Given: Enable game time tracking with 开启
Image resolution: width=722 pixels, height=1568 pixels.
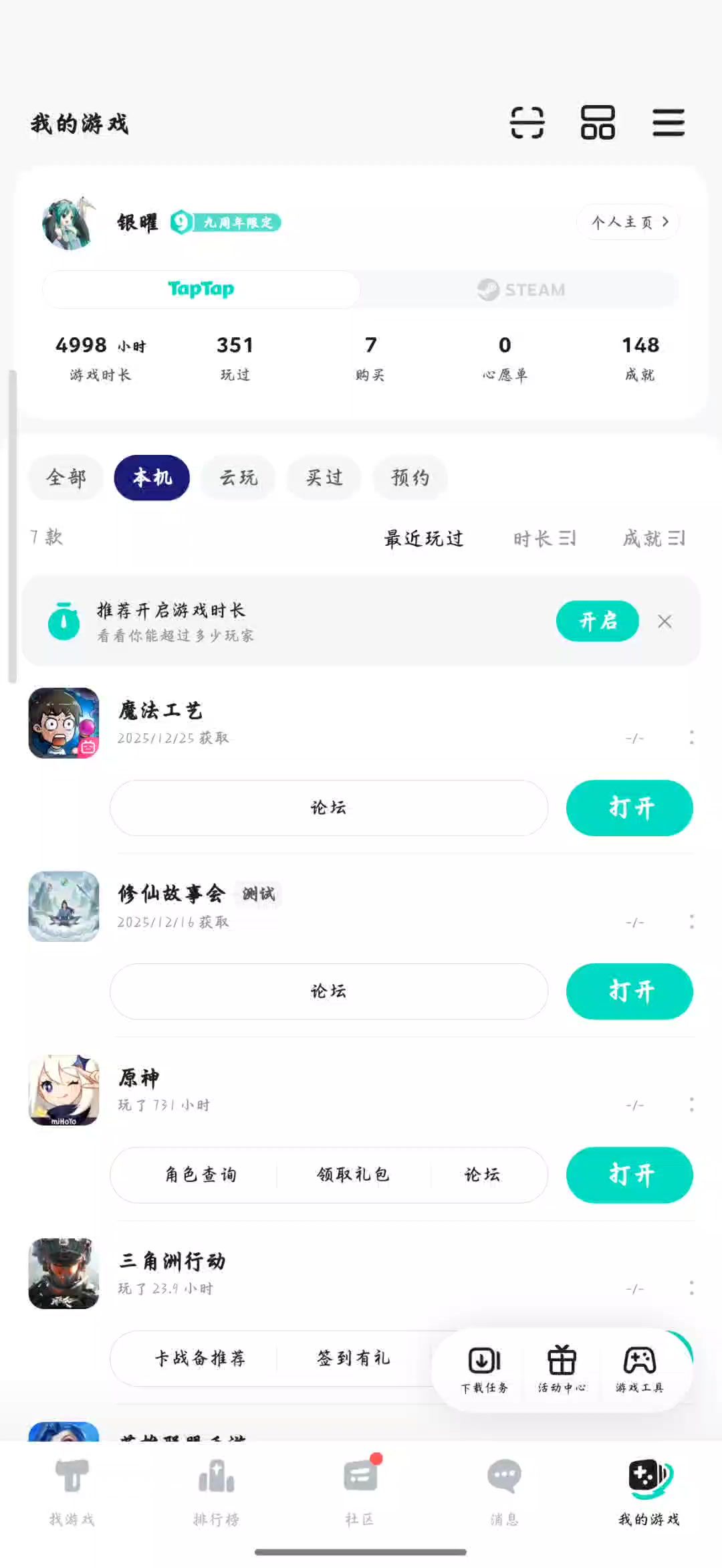Looking at the screenshot, I should 597,621.
